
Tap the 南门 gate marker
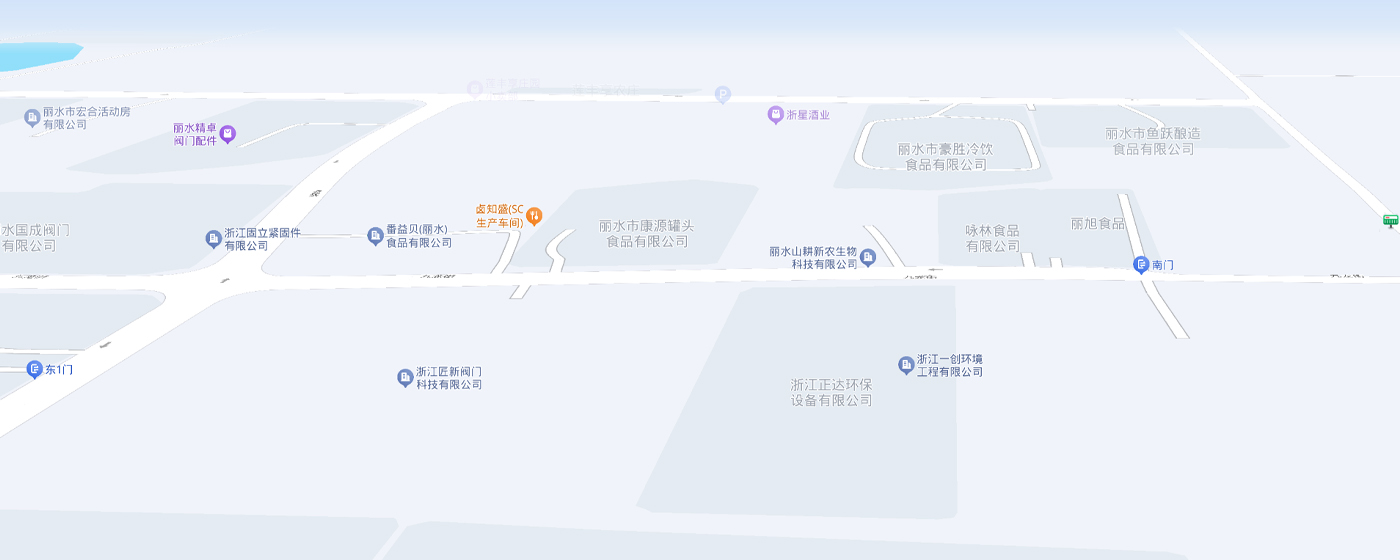(x=1141, y=265)
